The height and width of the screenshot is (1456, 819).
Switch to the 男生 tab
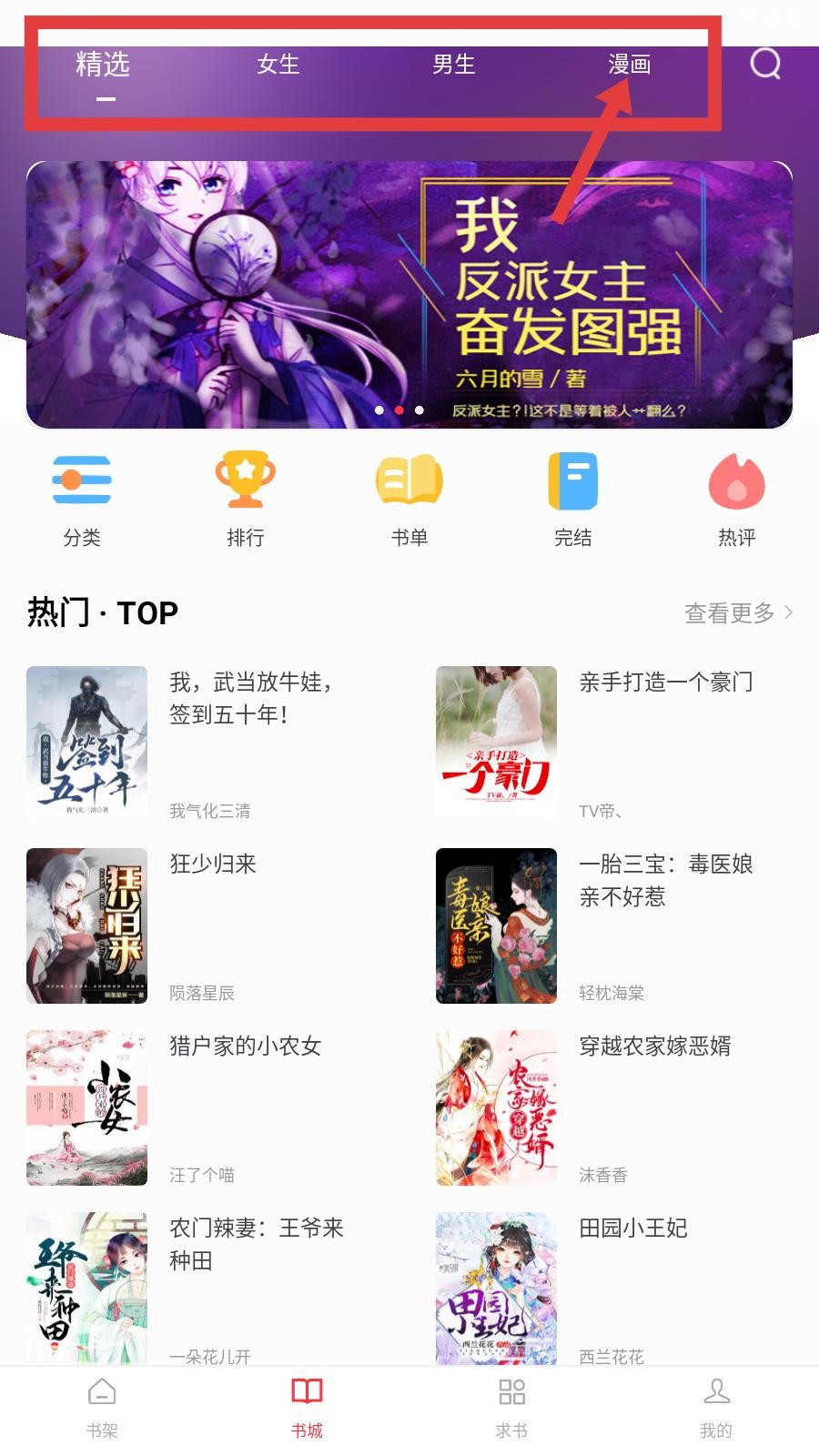point(453,65)
